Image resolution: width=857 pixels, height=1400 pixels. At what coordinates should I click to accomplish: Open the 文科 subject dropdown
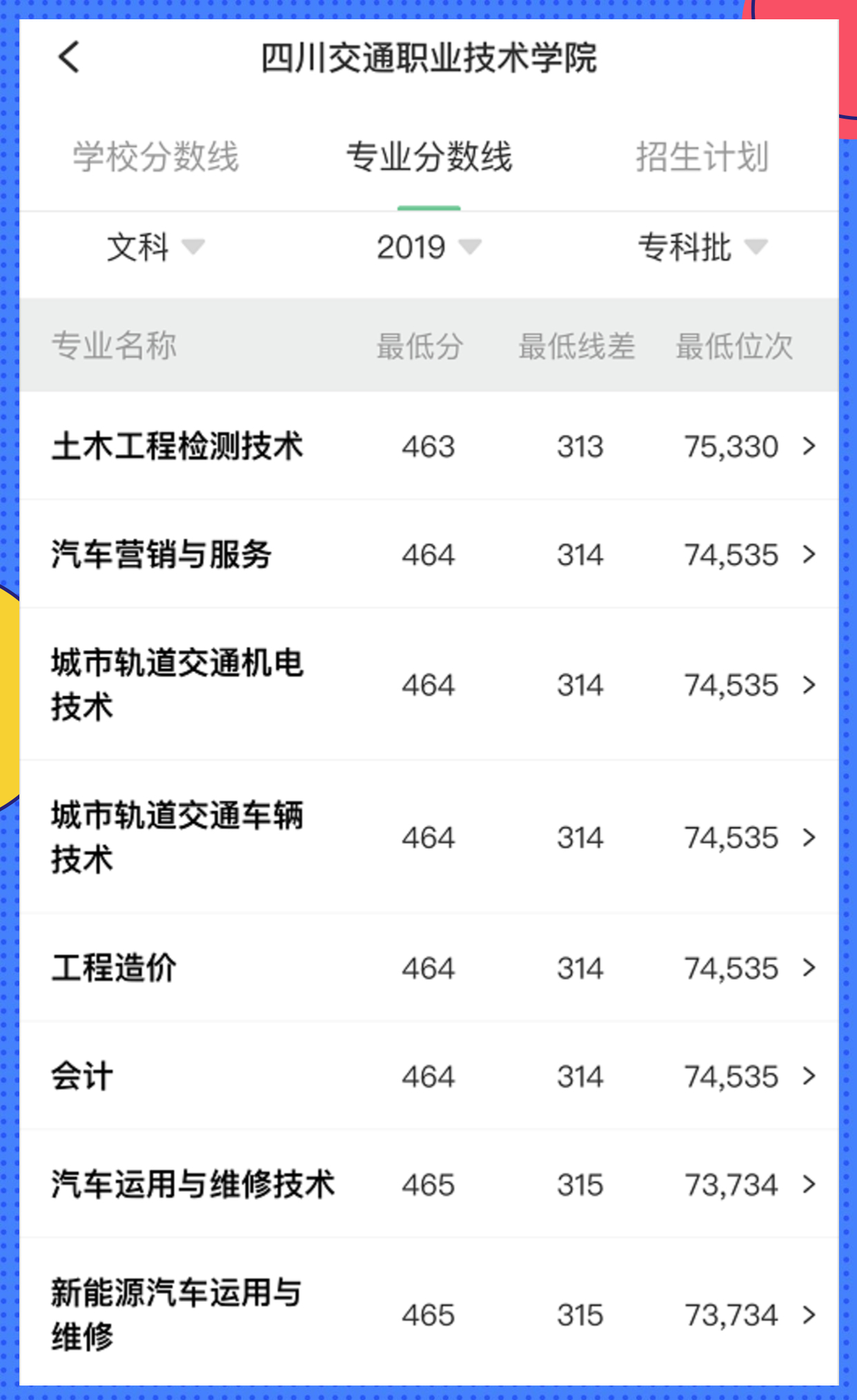coord(152,250)
